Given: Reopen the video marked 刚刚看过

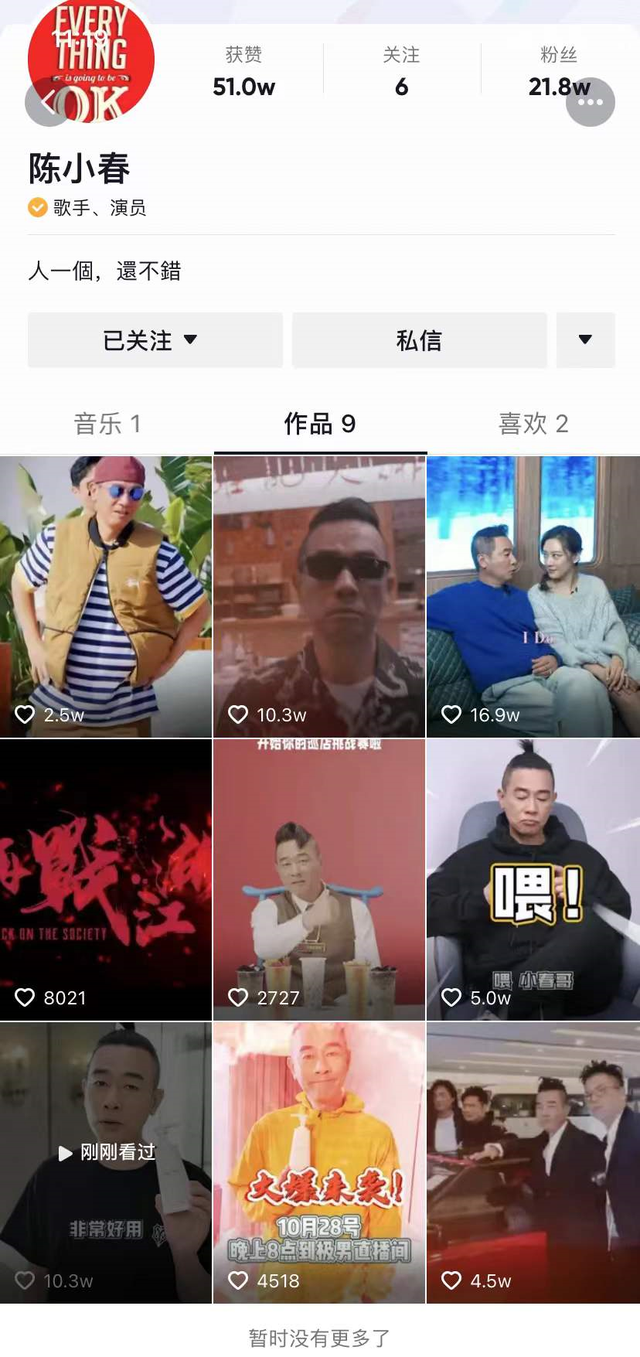Looking at the screenshot, I should [x=106, y=1162].
